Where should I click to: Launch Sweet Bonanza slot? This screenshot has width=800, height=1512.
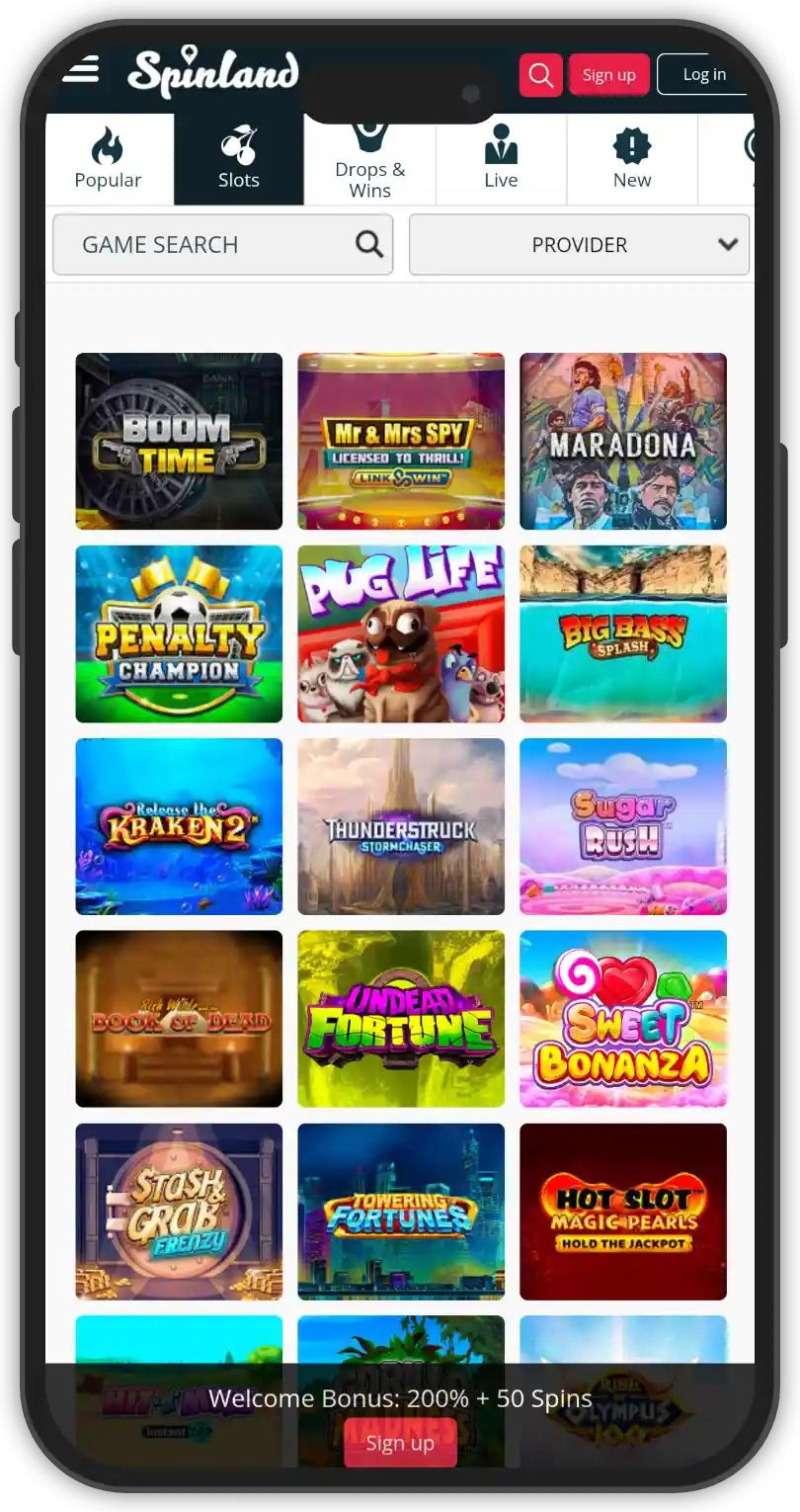622,1018
